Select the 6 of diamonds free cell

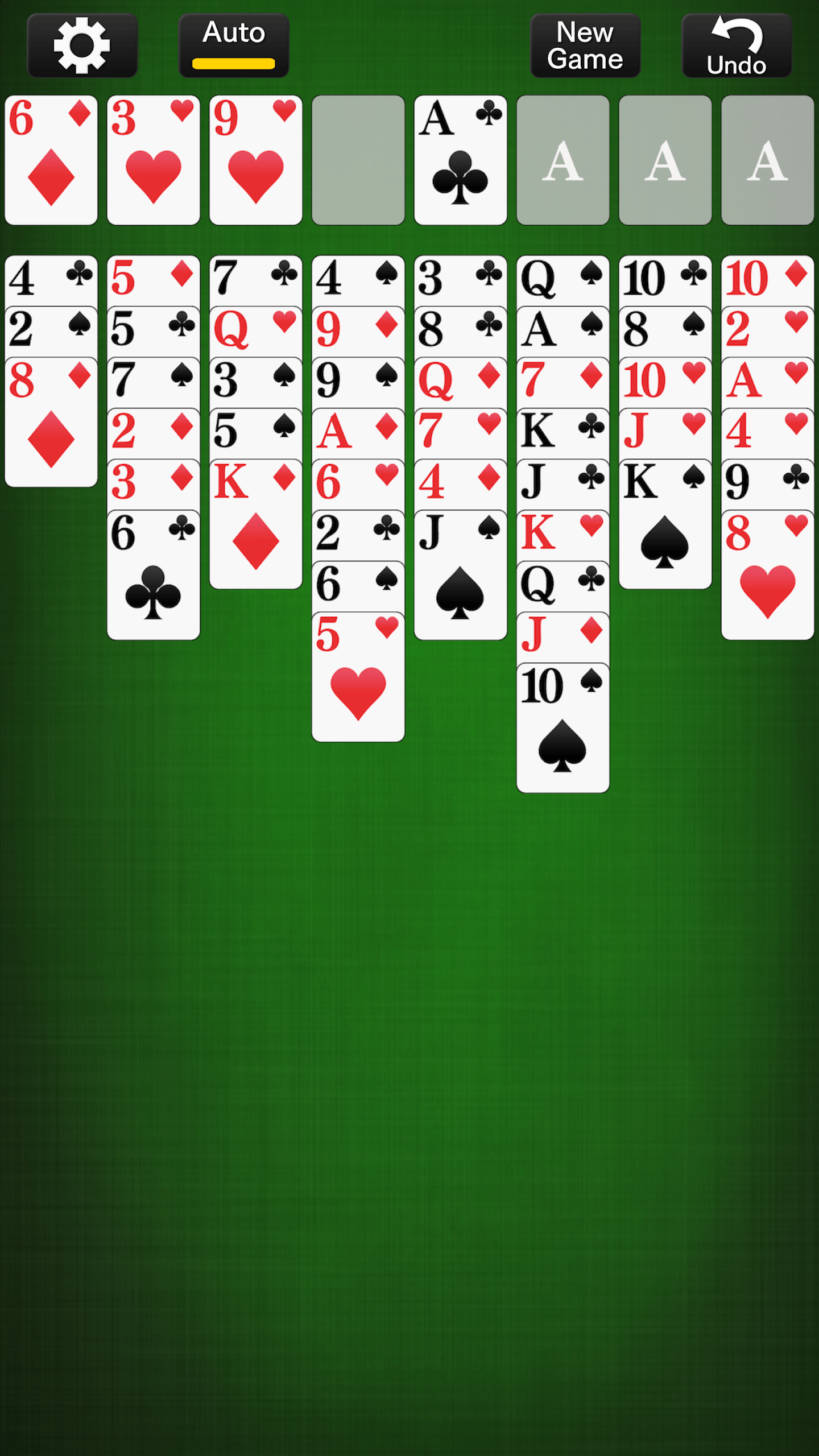(51, 160)
